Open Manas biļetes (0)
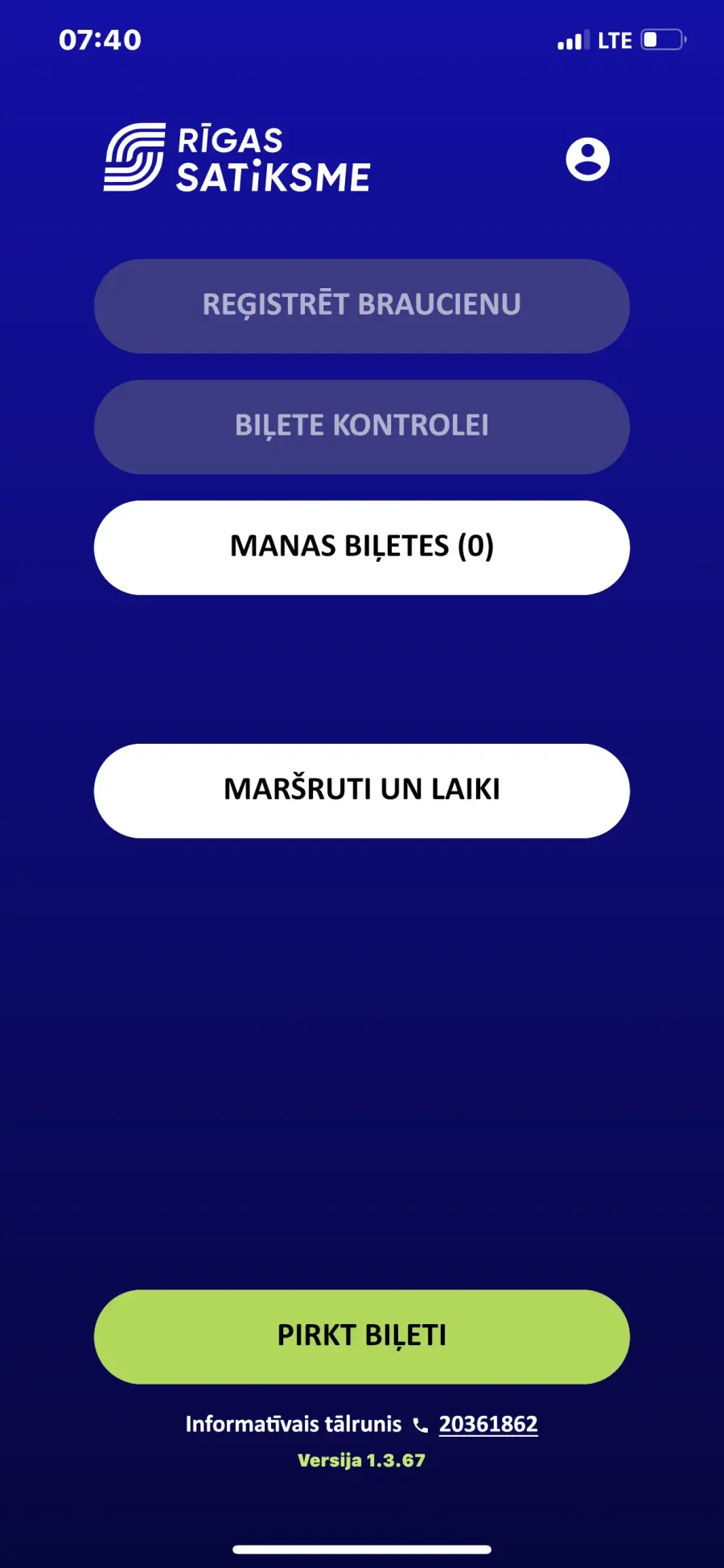The height and width of the screenshot is (1568, 724). coord(361,547)
